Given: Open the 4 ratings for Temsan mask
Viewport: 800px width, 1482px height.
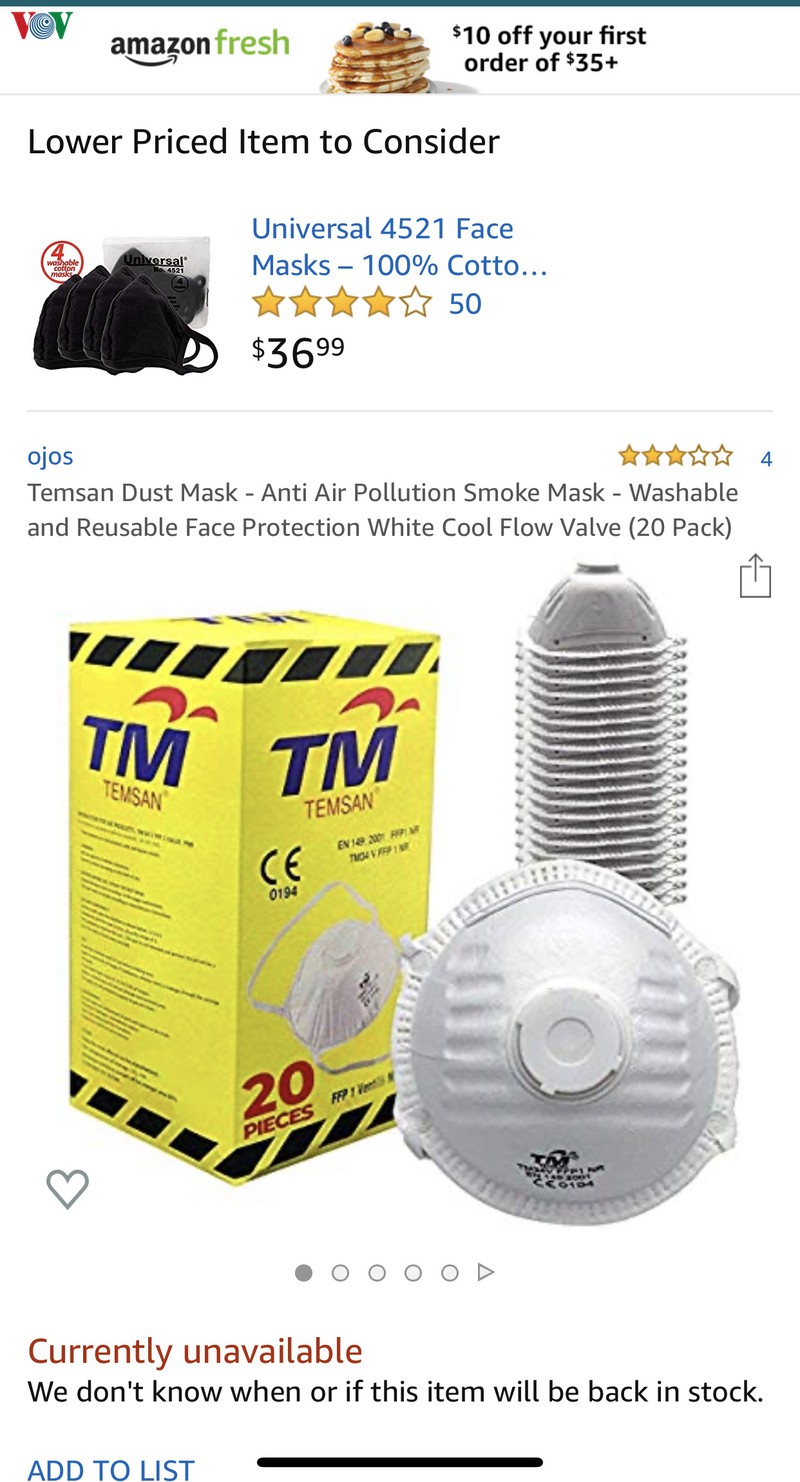Looking at the screenshot, I should click(x=766, y=459).
